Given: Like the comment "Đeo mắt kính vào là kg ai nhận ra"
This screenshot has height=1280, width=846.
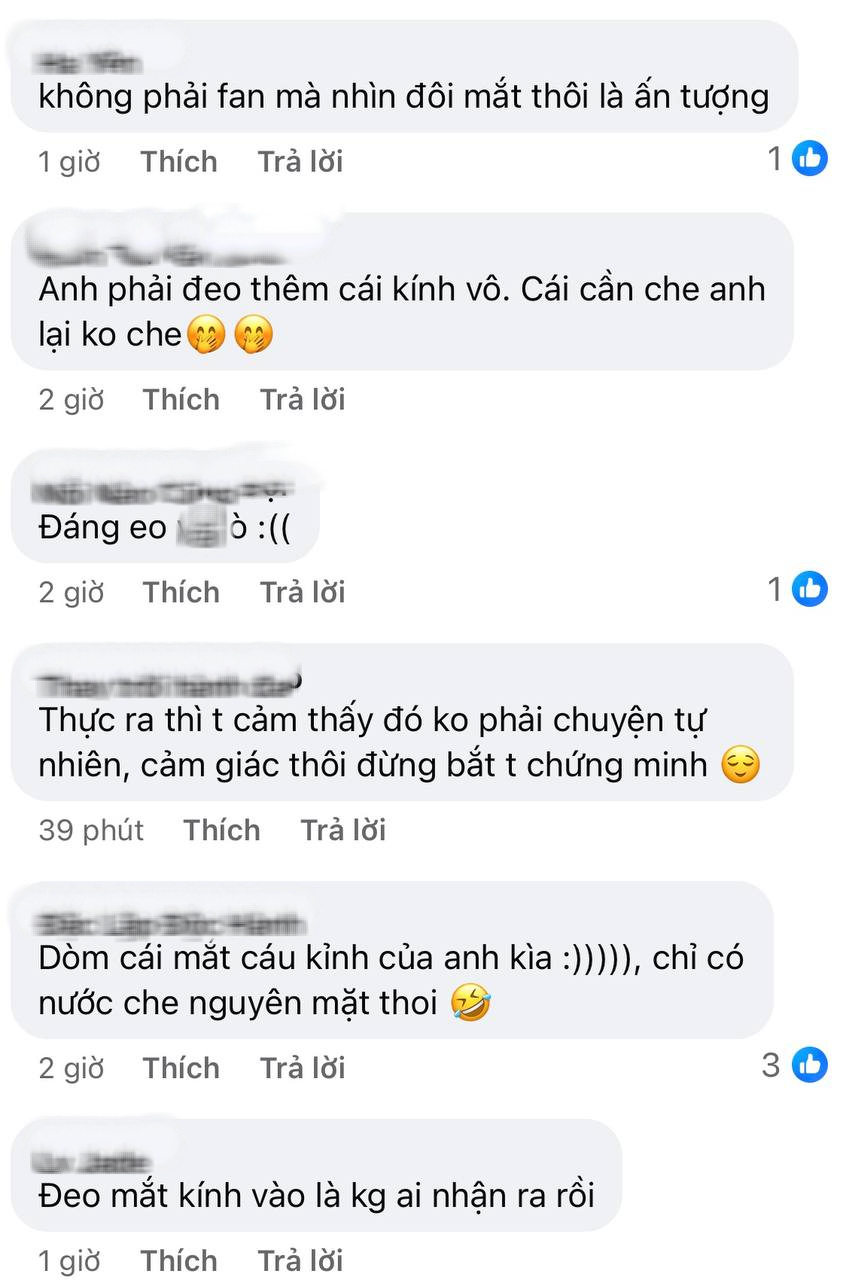Looking at the screenshot, I should click(x=179, y=1260).
